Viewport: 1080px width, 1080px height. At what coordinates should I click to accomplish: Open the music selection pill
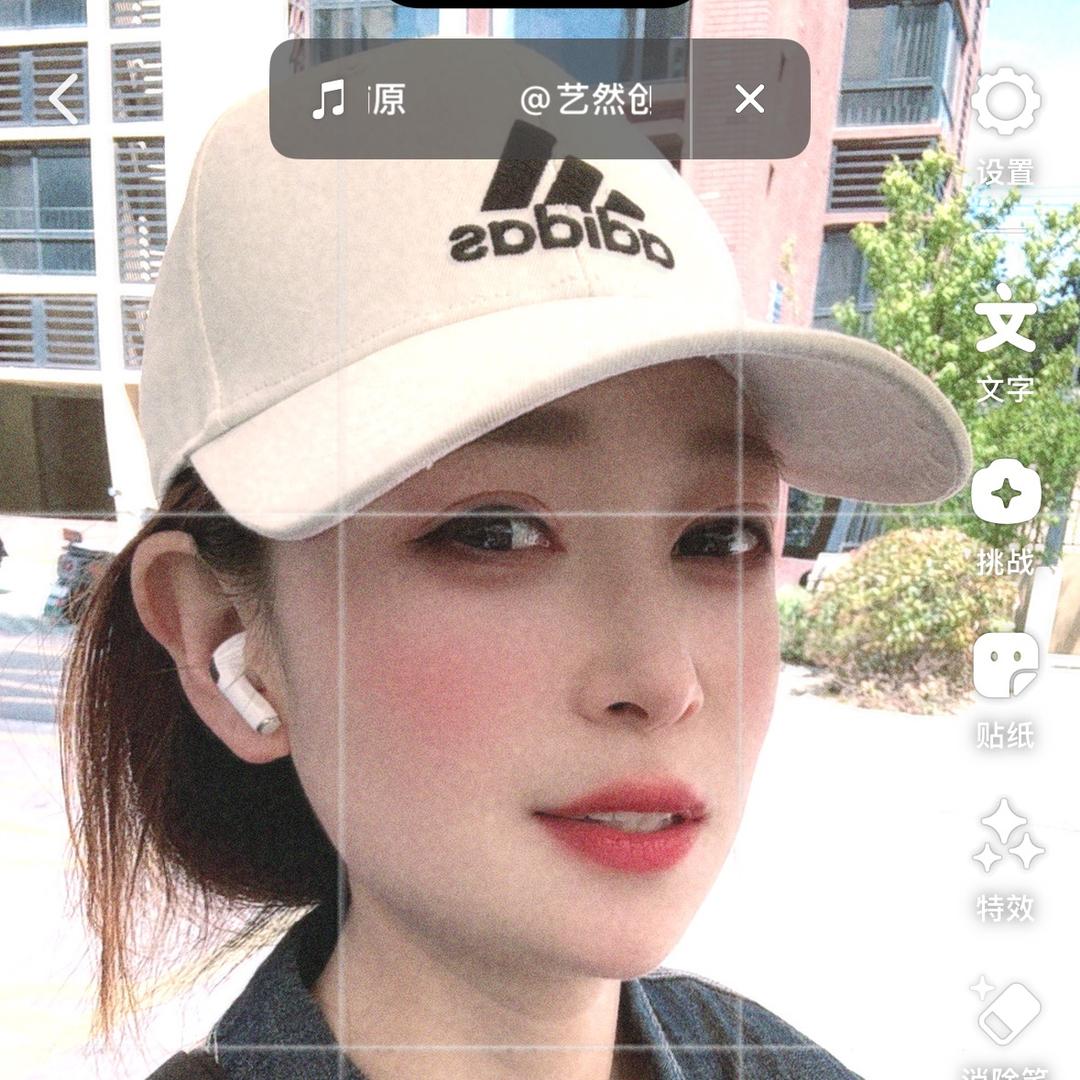(x=480, y=99)
